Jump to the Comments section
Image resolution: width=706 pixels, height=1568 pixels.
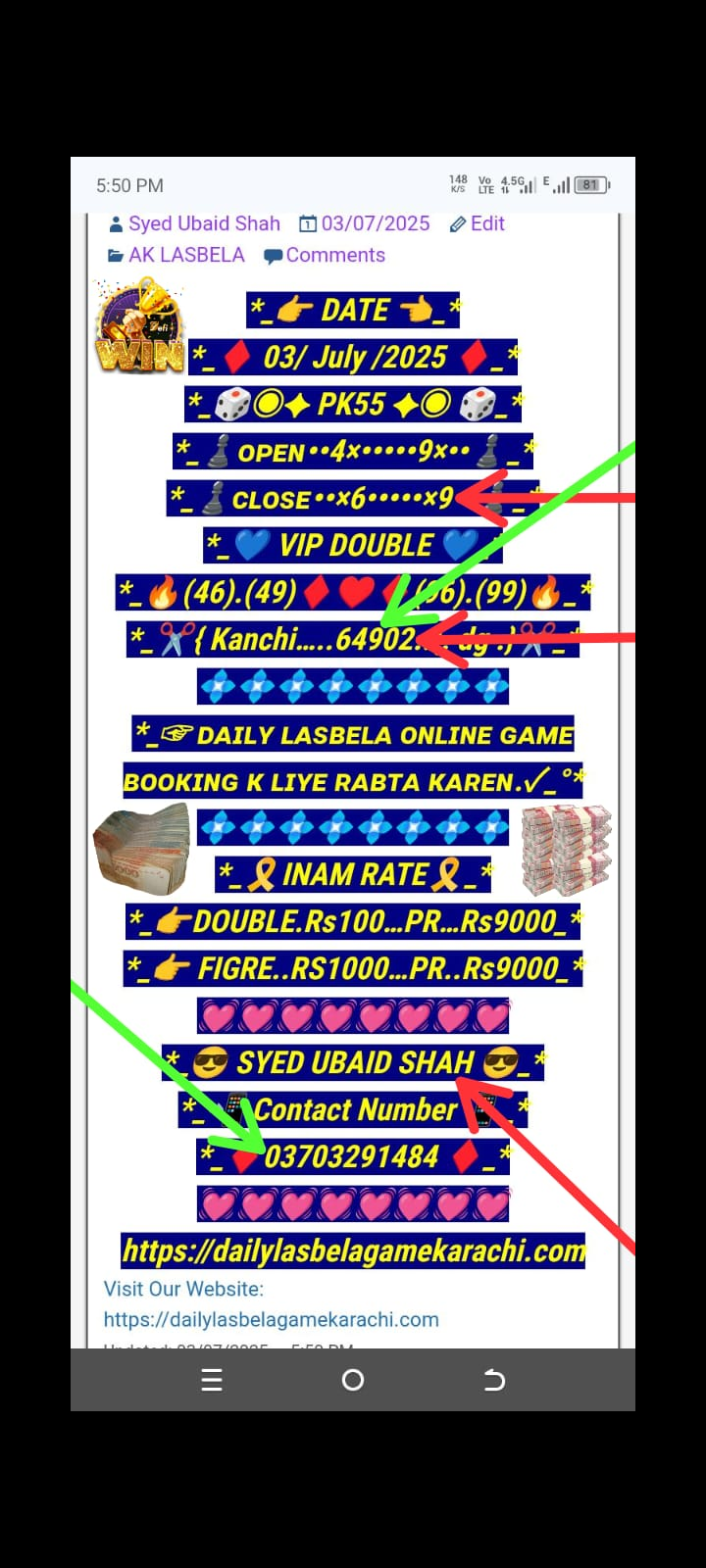335,255
